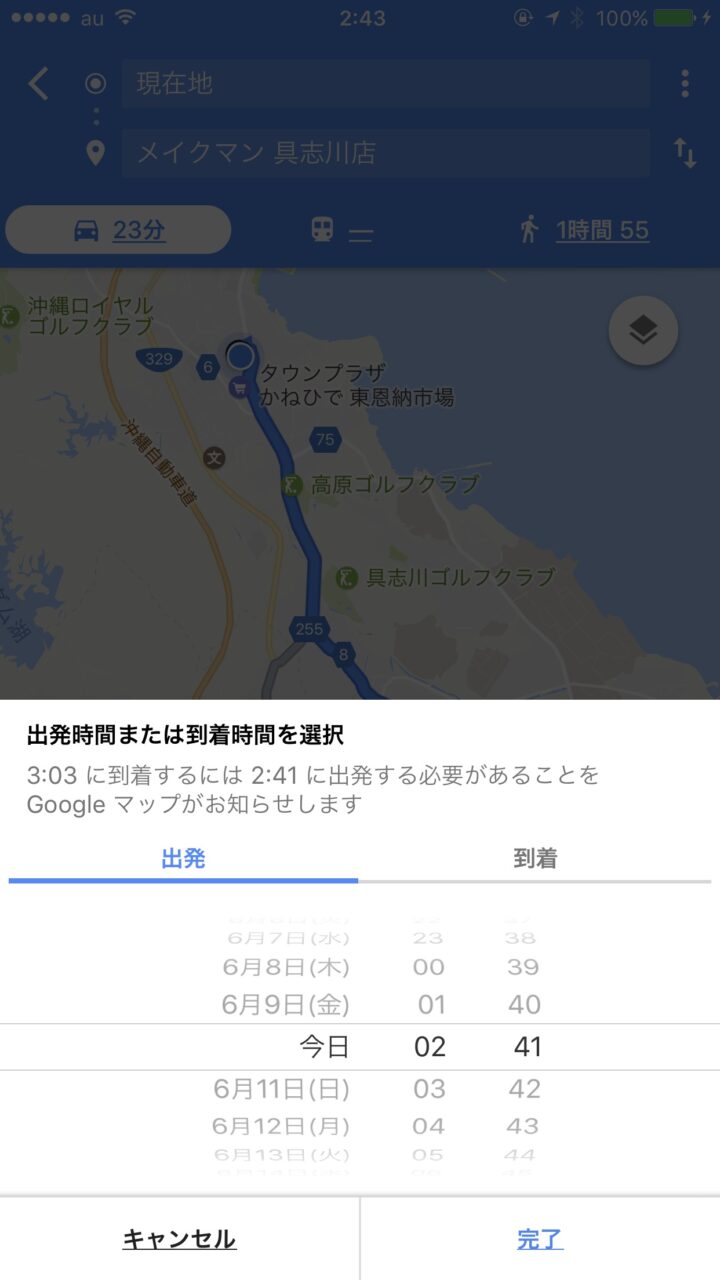The height and width of the screenshot is (1280, 720).
Task: Choose hour 03 in the picker
Action: tap(429, 1088)
